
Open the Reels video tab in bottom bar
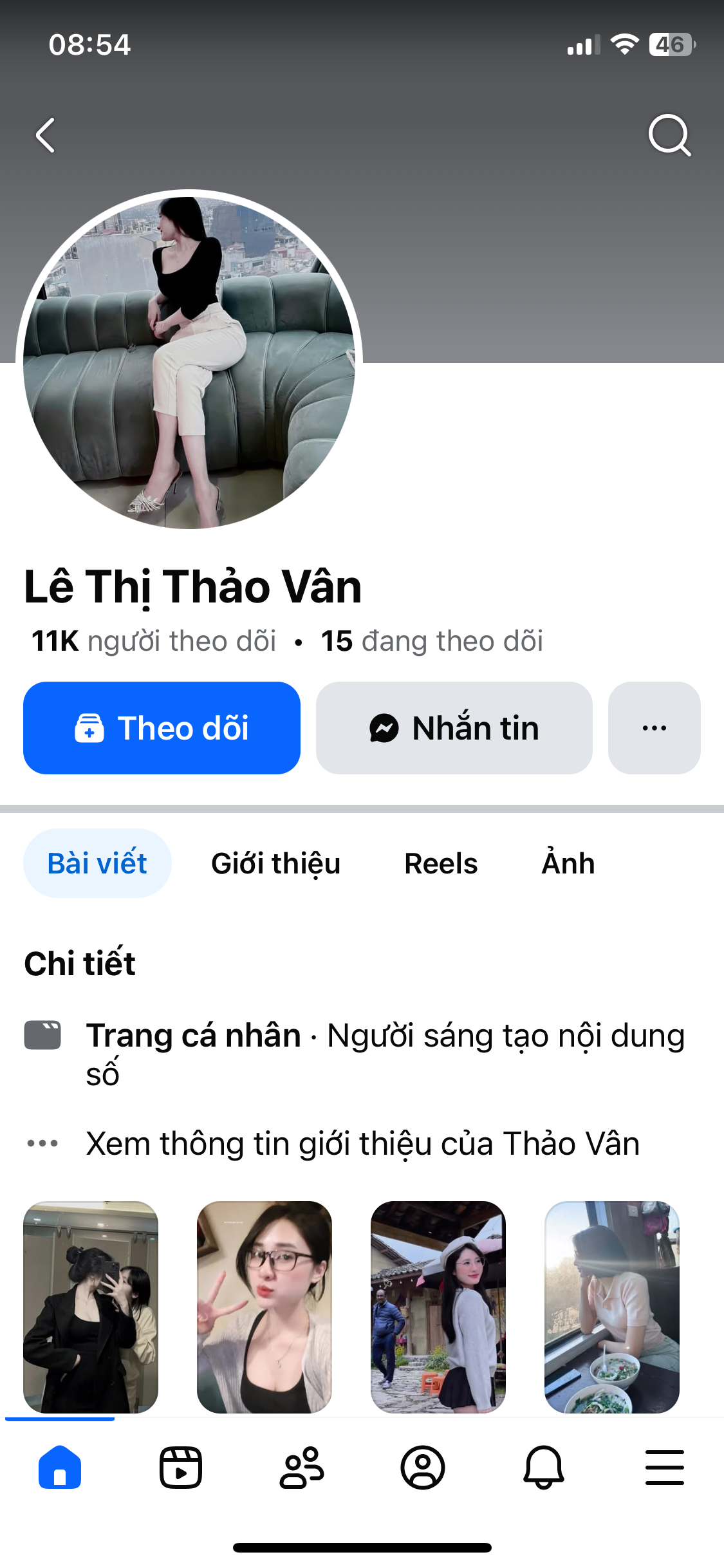coord(181,1468)
